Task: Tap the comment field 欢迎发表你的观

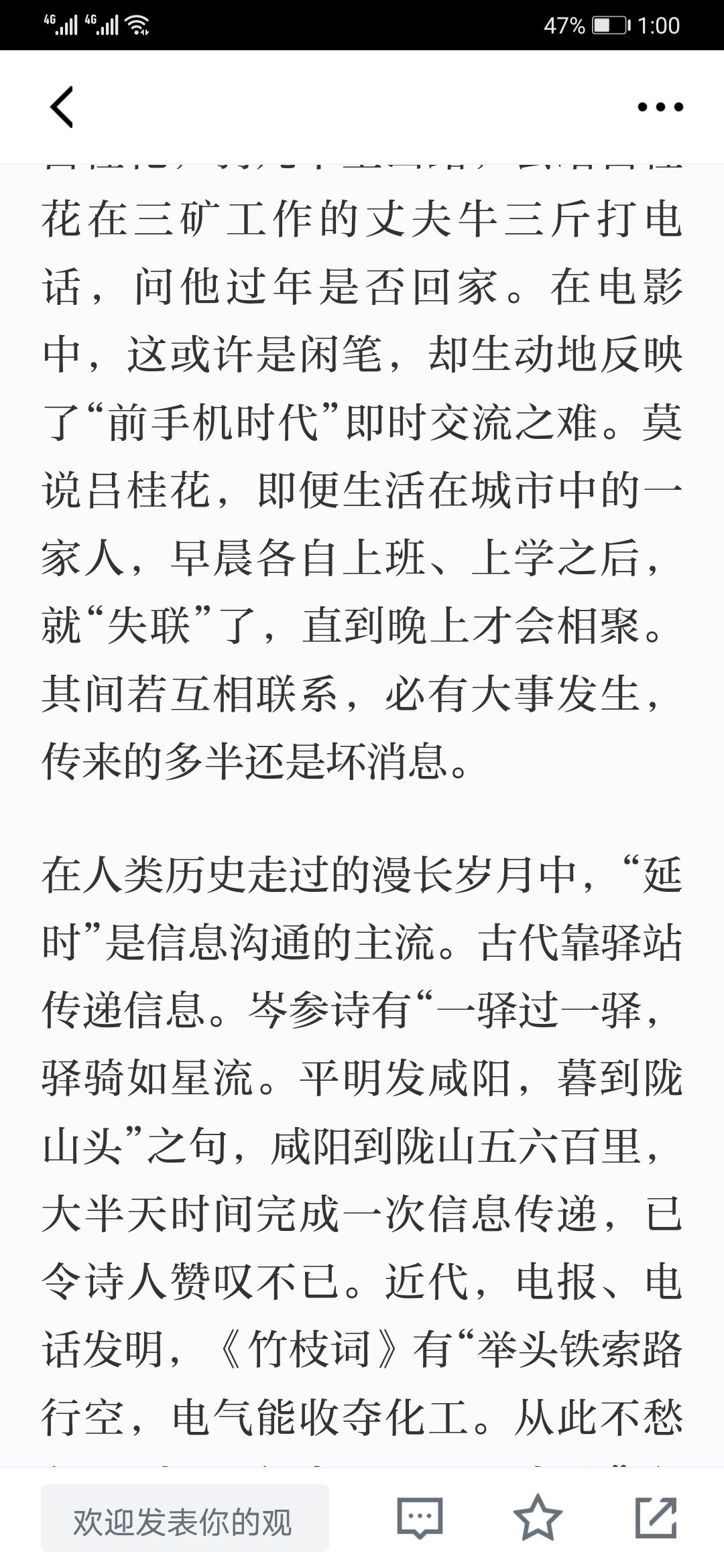Action: point(185,1518)
